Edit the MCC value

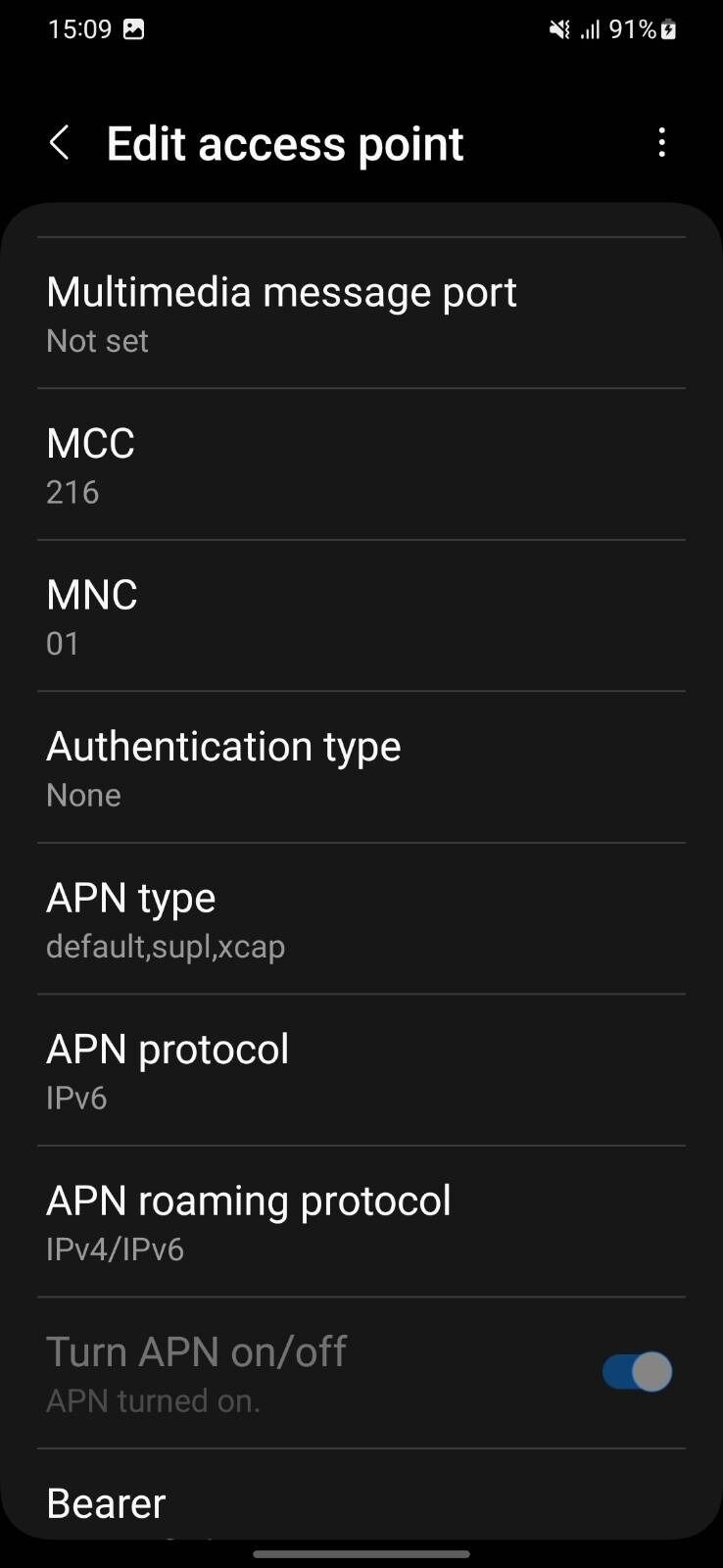click(x=361, y=465)
